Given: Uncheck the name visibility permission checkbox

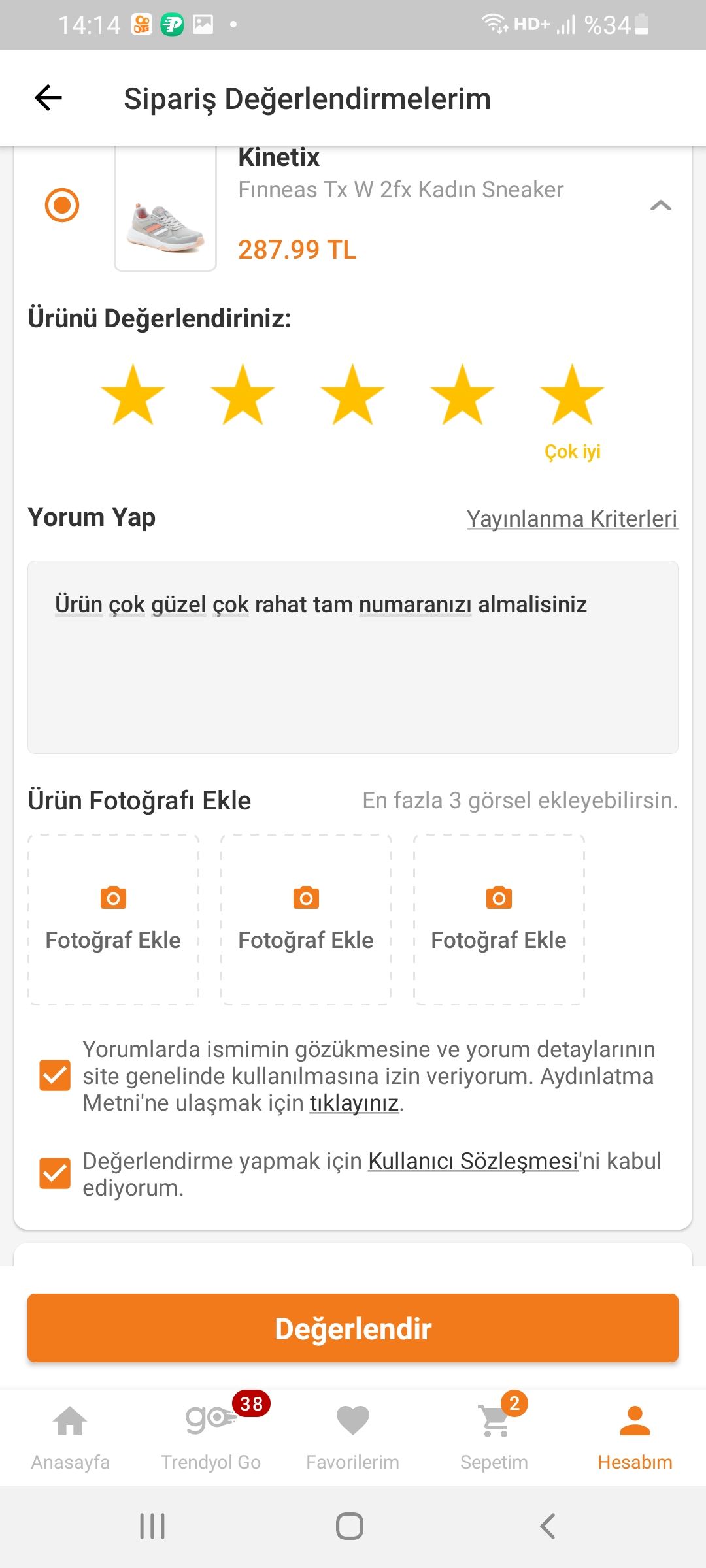Looking at the screenshot, I should [x=55, y=1075].
